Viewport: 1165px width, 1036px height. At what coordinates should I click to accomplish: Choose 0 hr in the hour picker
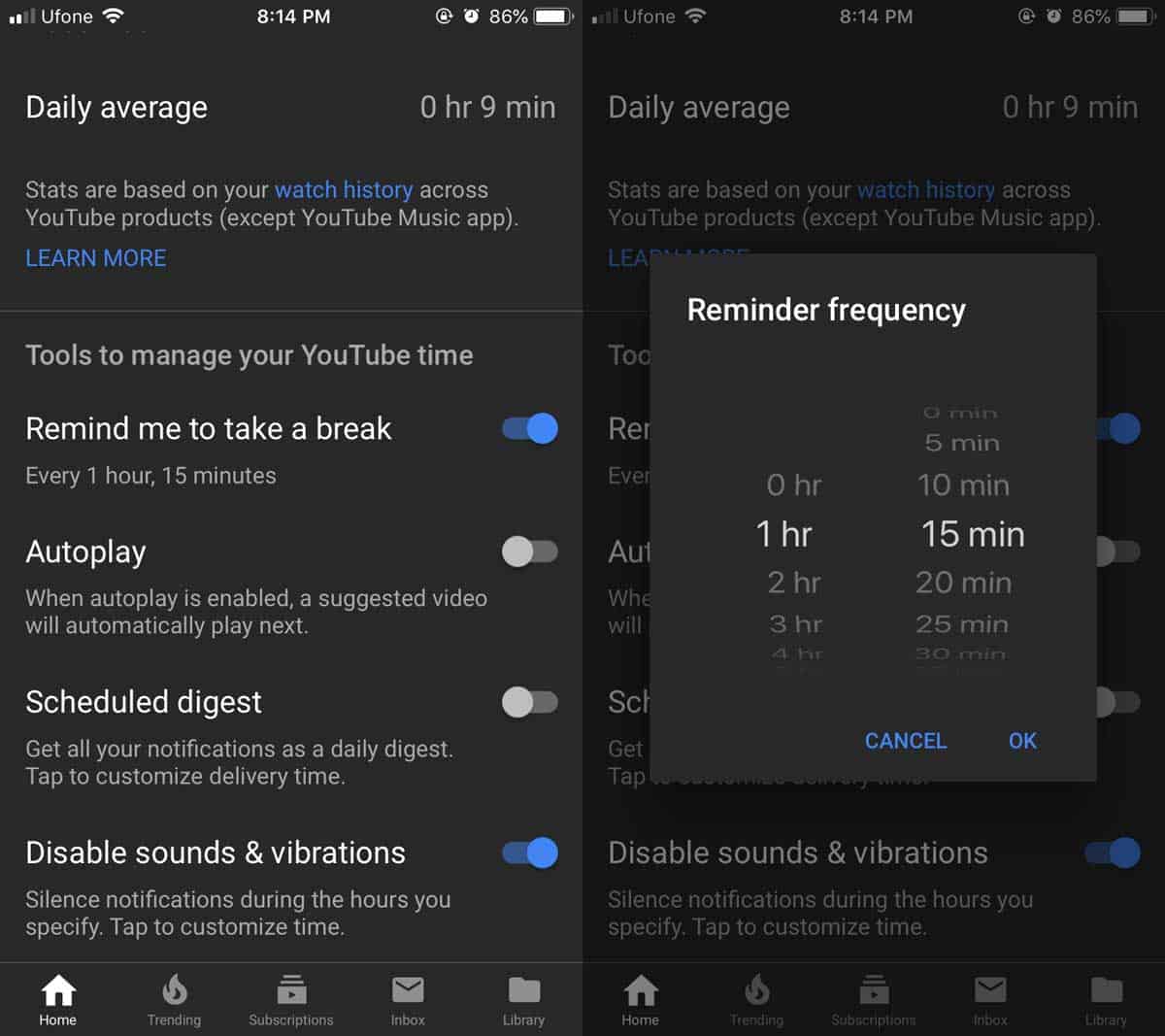click(794, 485)
